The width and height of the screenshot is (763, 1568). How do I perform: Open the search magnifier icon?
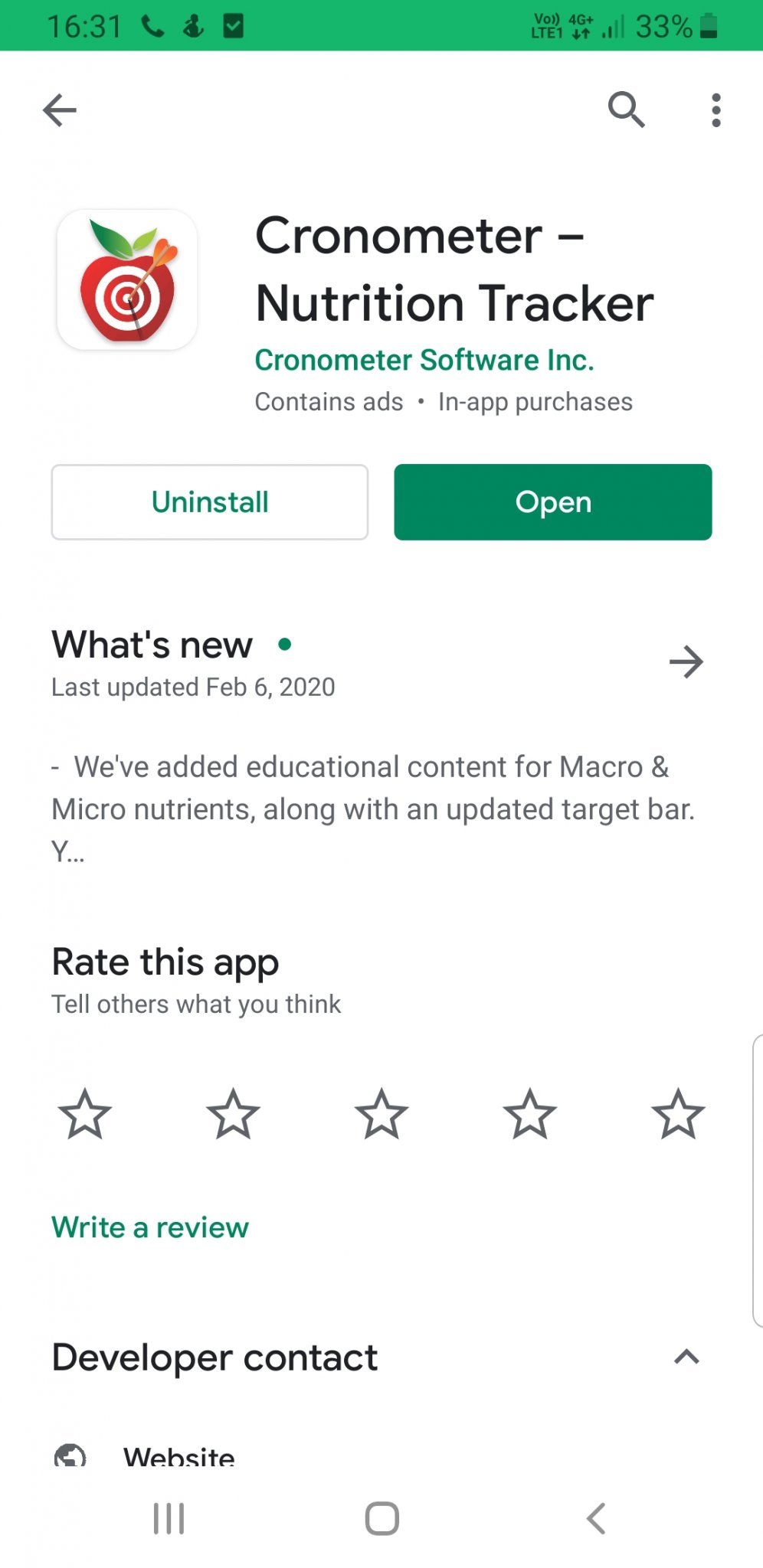(x=626, y=109)
